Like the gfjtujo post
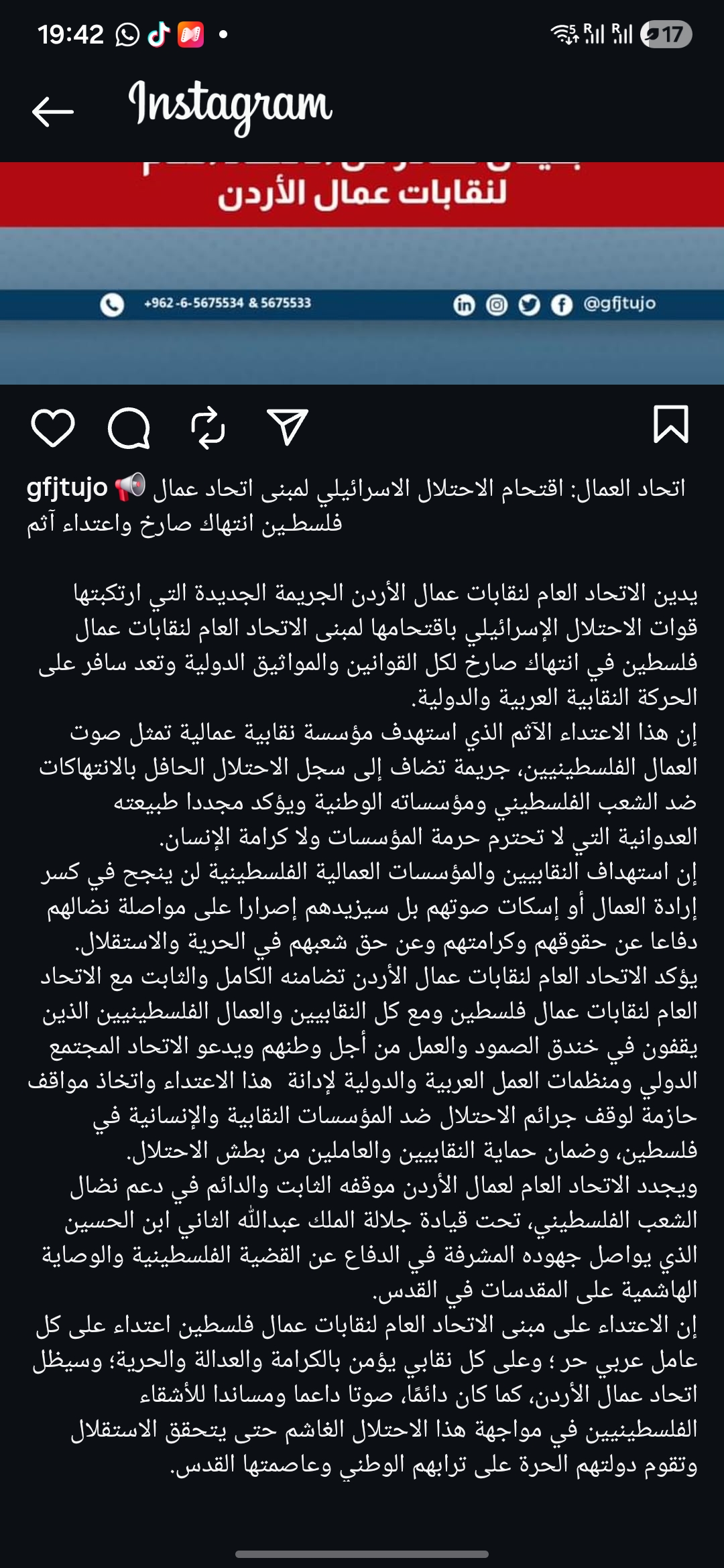Viewport: 724px width, 1568px height. click(53, 427)
